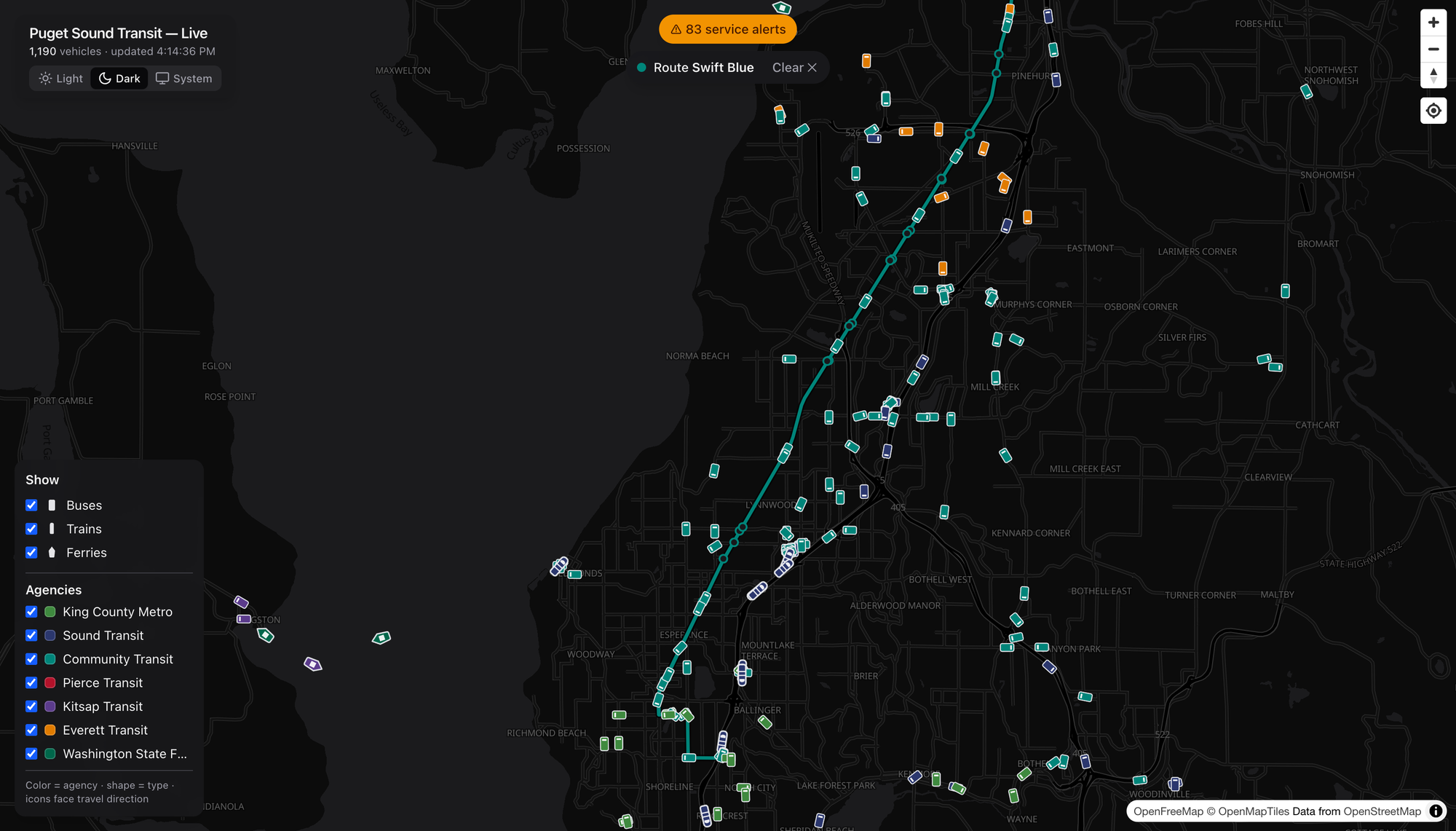
Task: Disable the King County Metro agency
Action: (x=31, y=612)
